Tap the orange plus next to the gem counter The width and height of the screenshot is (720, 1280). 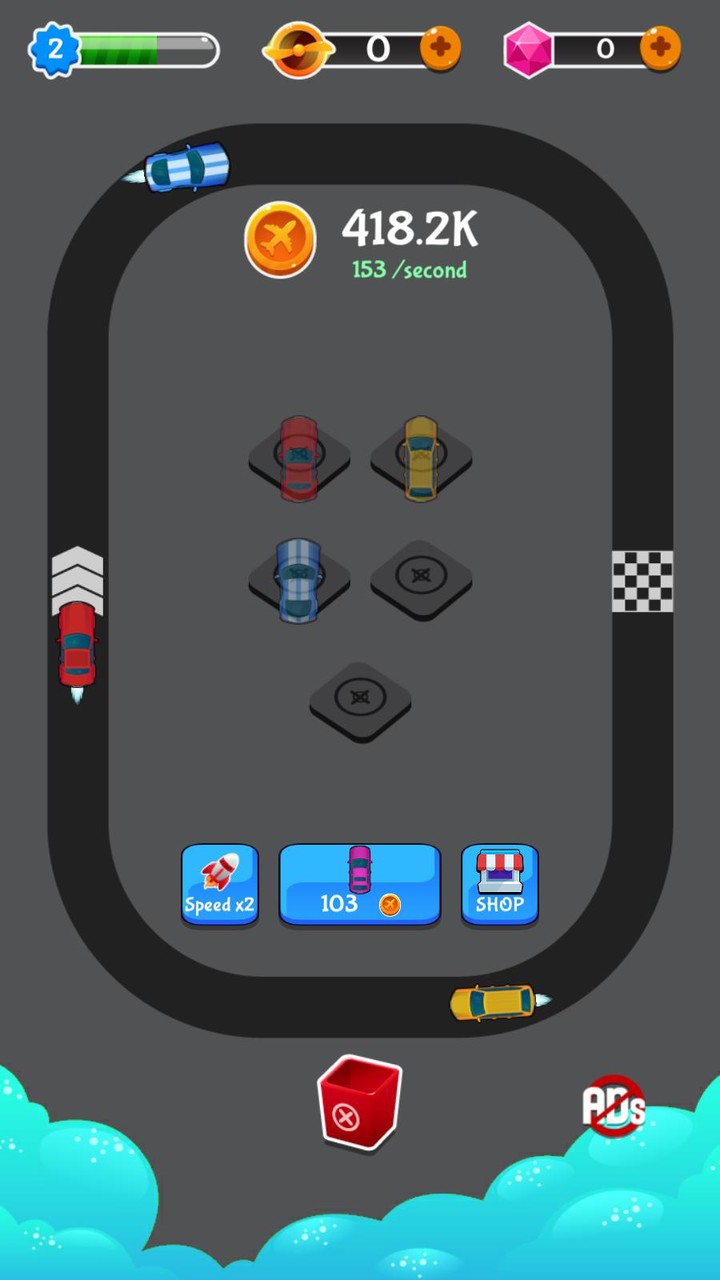coord(659,48)
